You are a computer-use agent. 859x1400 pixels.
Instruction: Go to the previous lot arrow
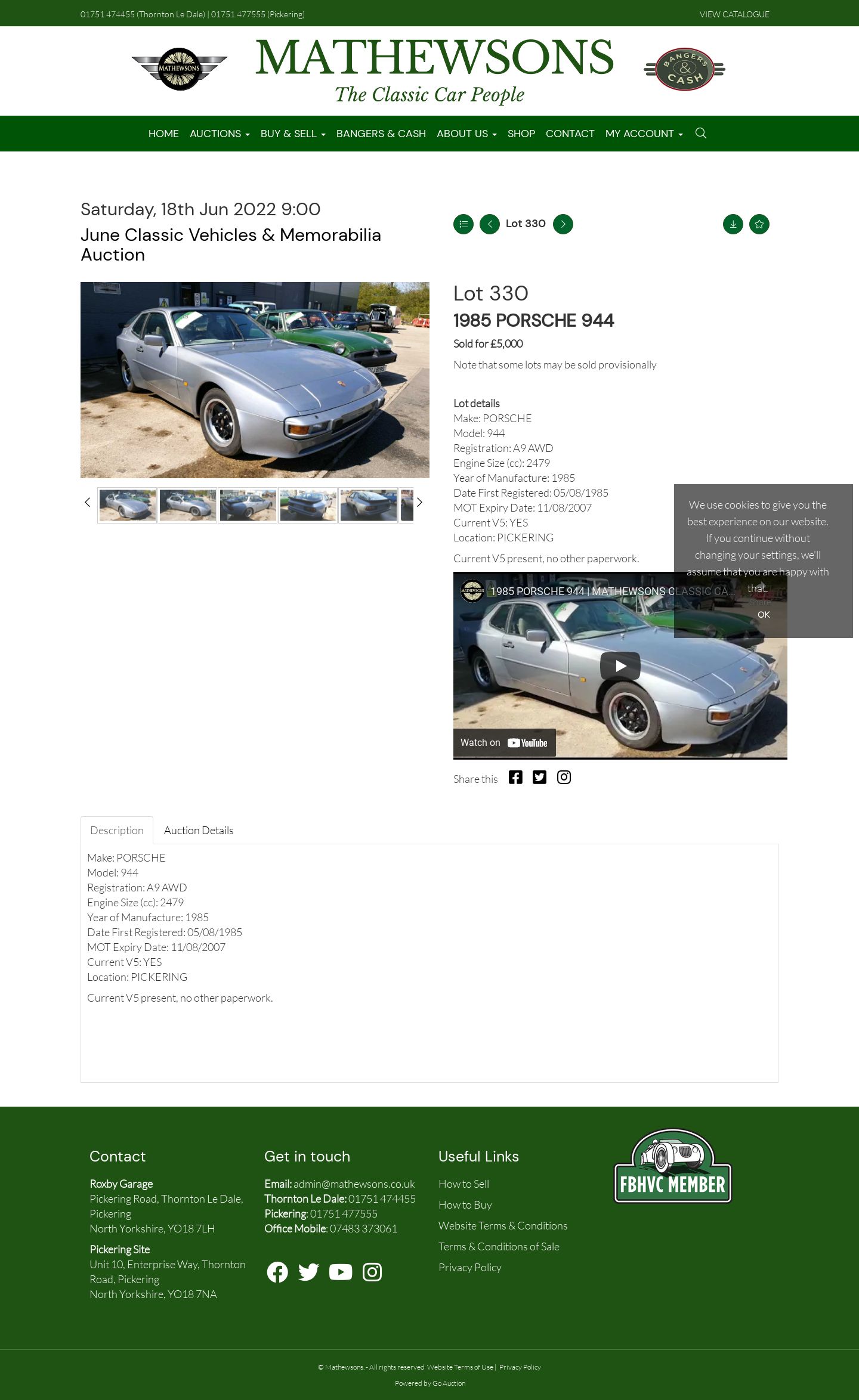coord(490,224)
